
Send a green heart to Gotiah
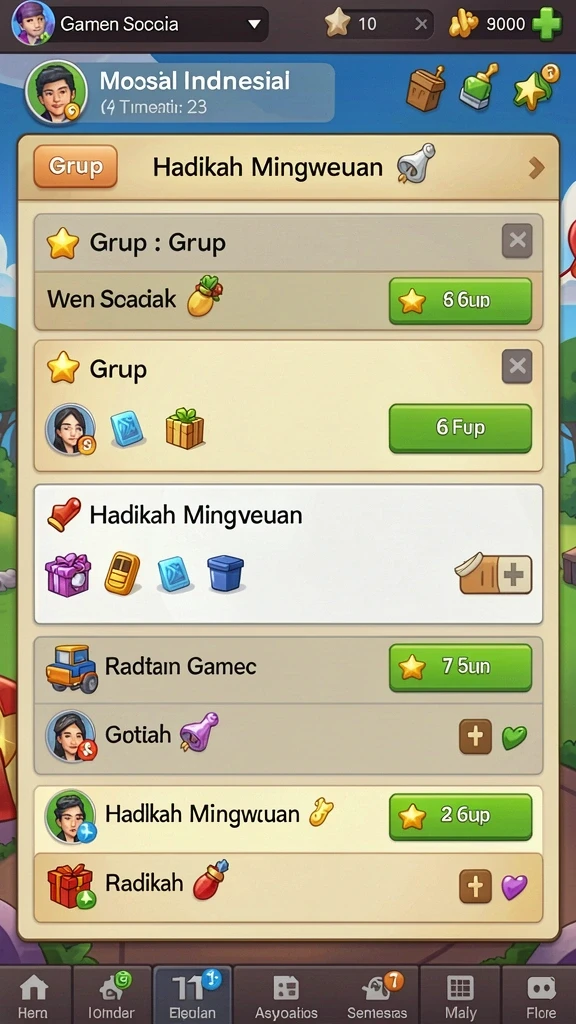tap(514, 737)
